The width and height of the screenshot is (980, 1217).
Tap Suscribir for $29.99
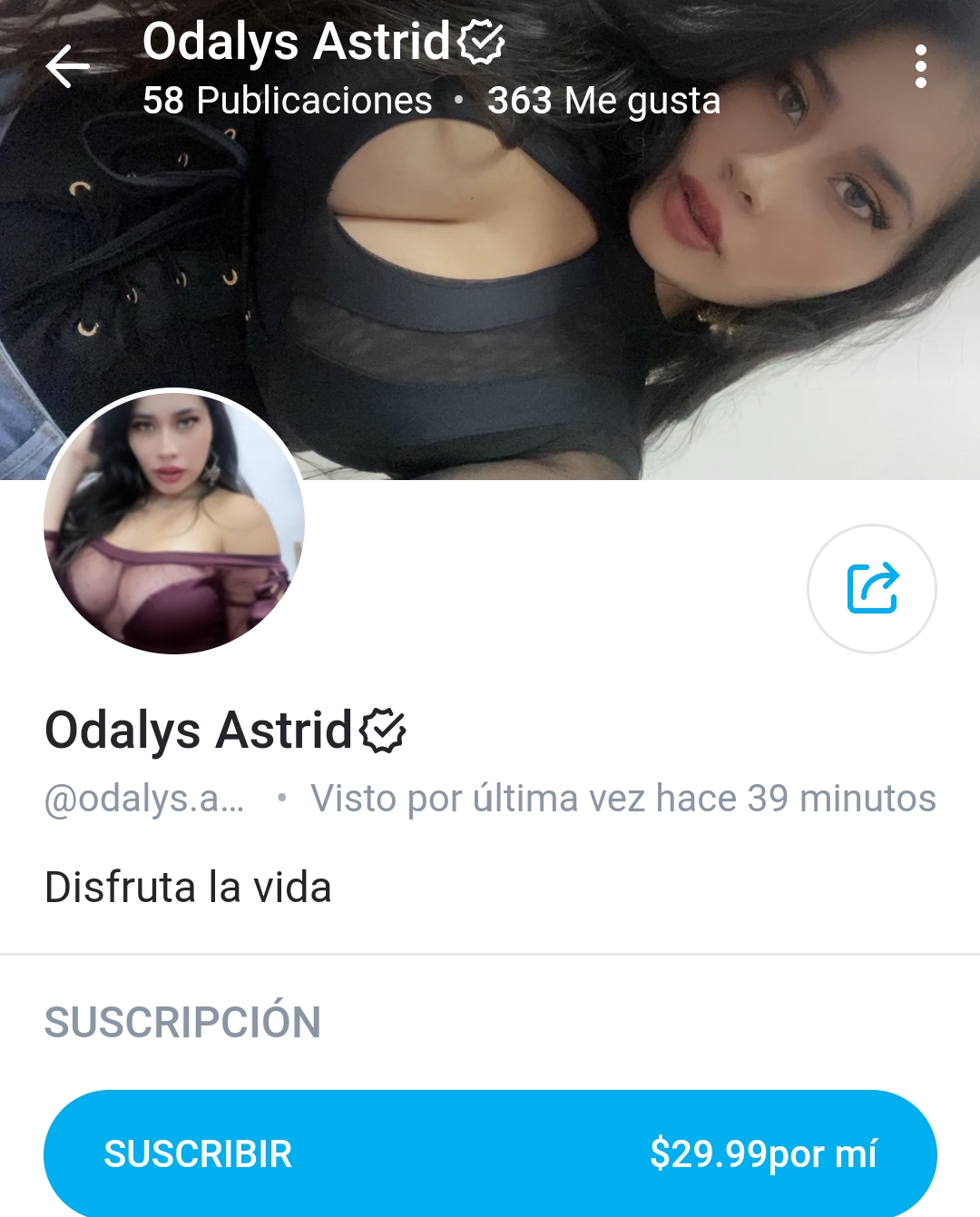click(490, 1153)
